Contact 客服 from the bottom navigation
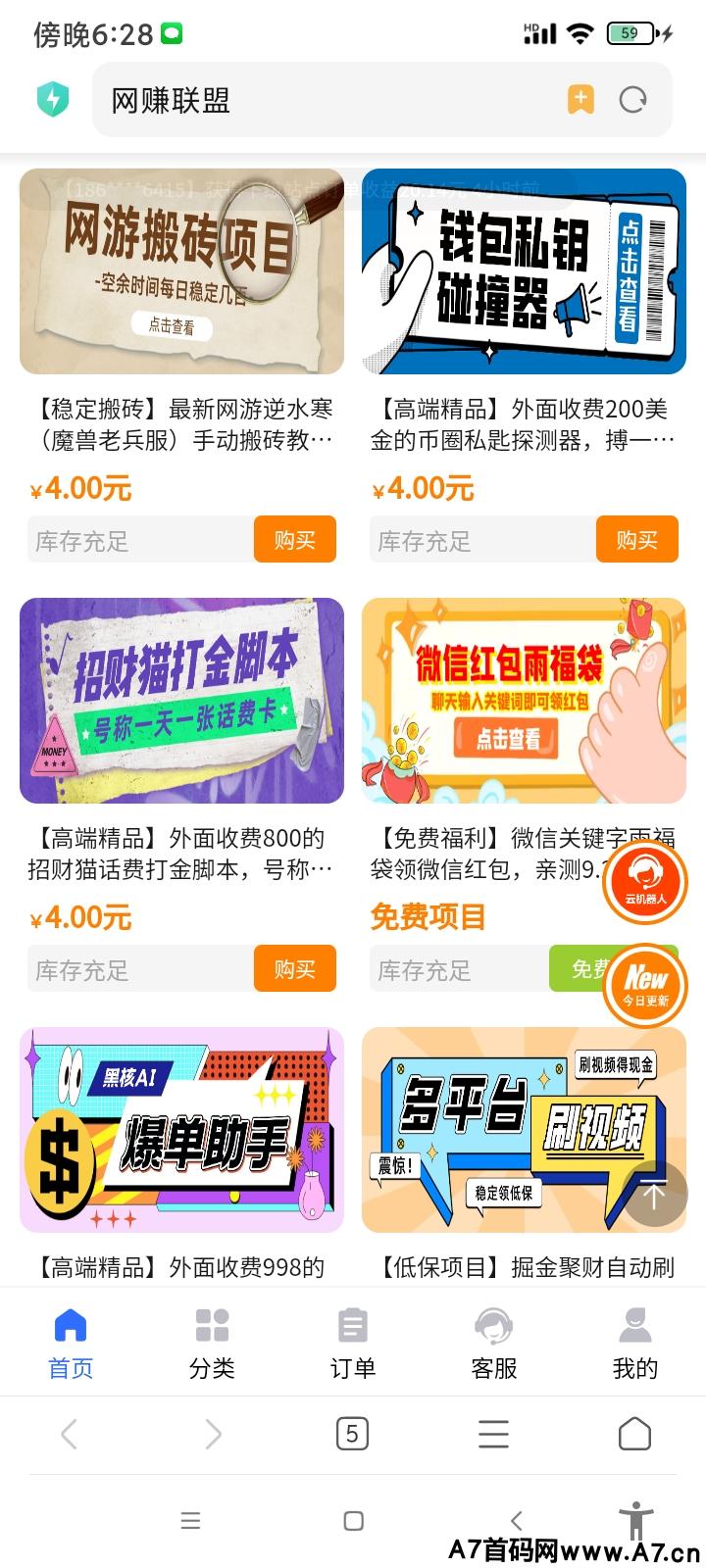 point(494,1343)
